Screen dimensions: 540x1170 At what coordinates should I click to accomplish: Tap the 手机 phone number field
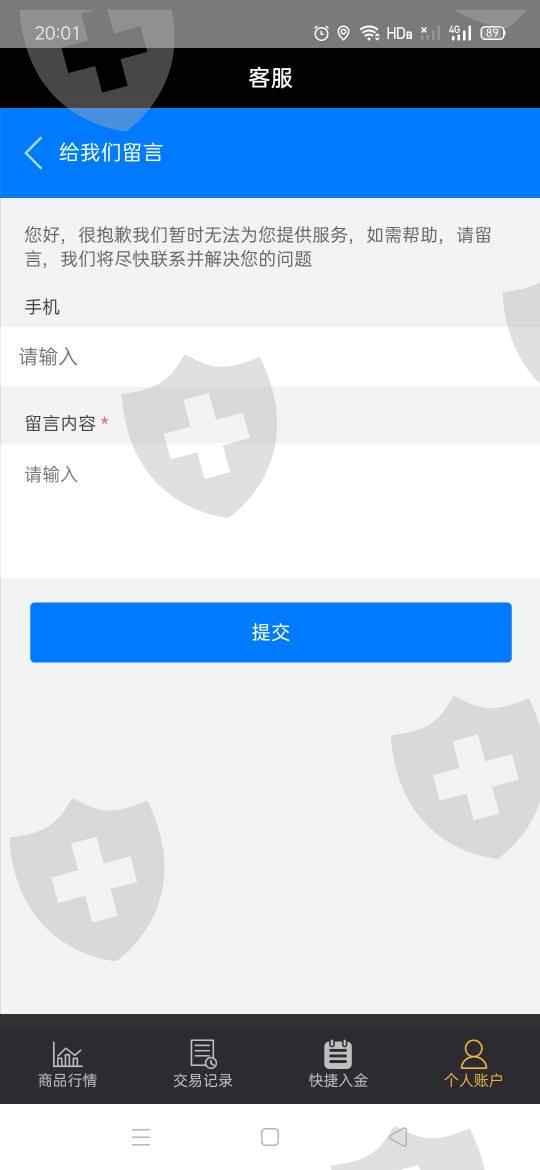coord(270,357)
